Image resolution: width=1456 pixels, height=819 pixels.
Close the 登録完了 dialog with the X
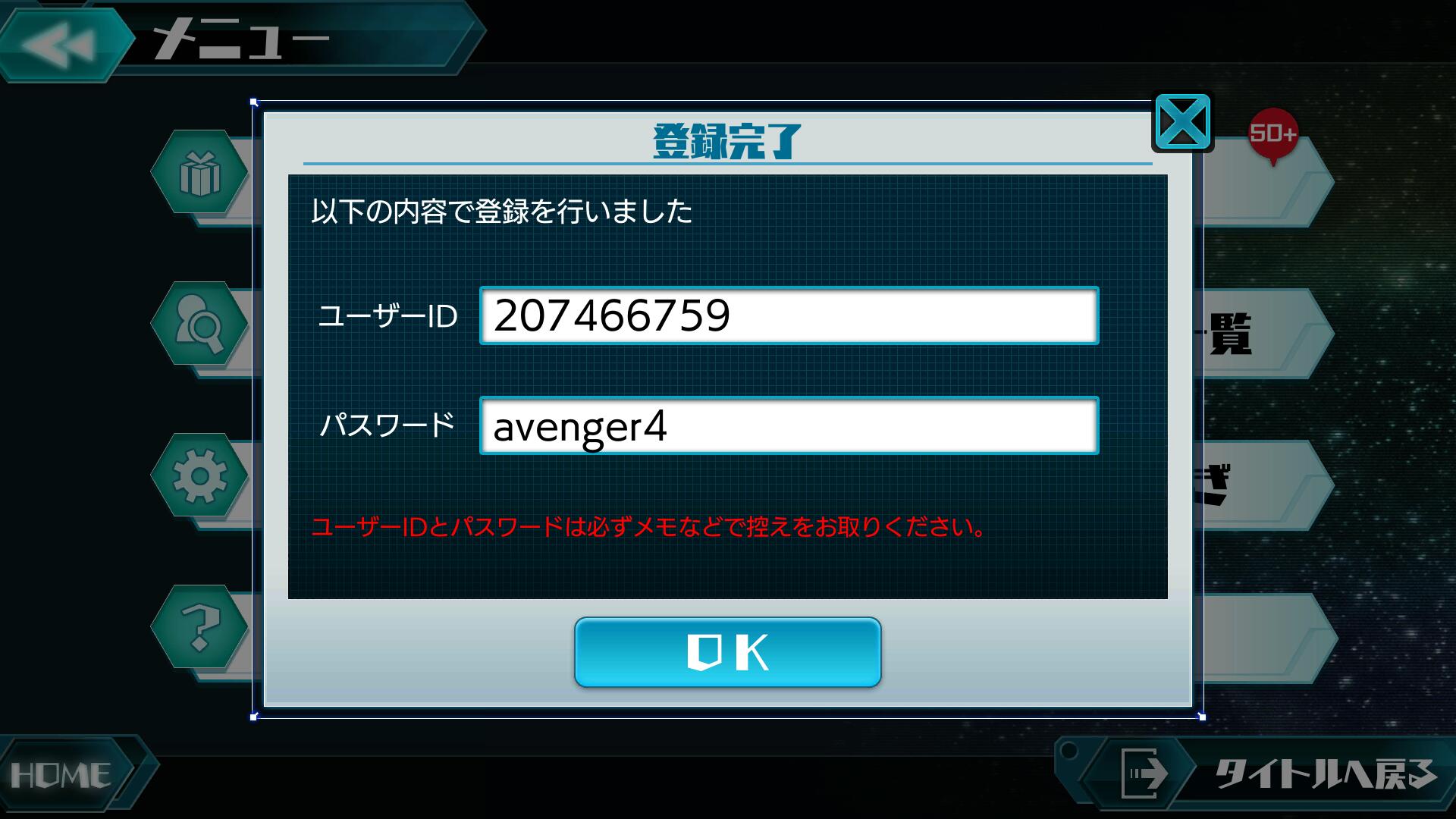(x=1182, y=121)
